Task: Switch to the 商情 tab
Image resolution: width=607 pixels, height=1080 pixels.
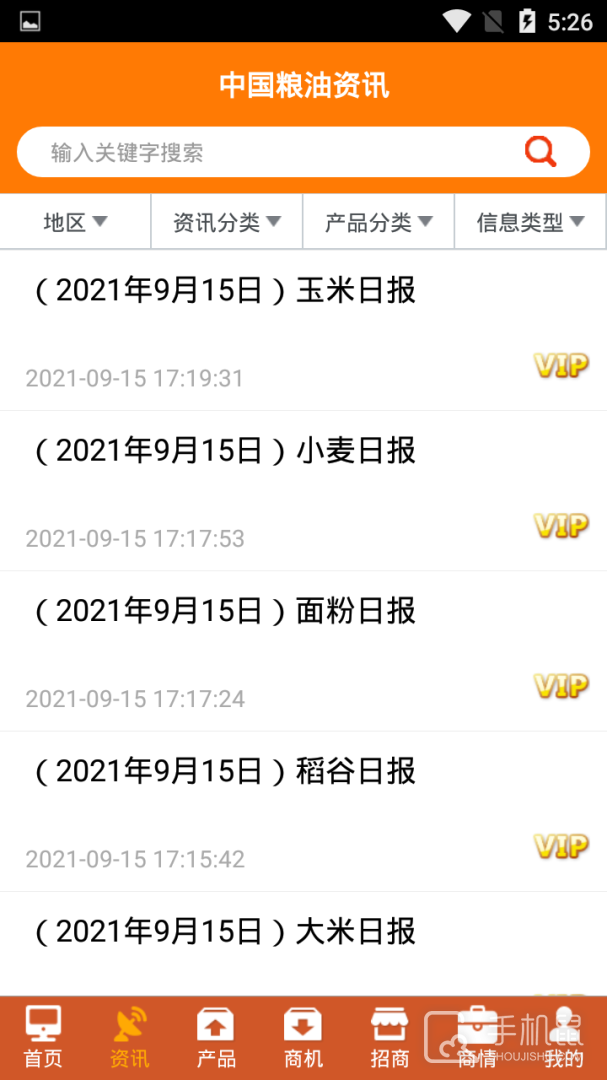Action: 477,1038
